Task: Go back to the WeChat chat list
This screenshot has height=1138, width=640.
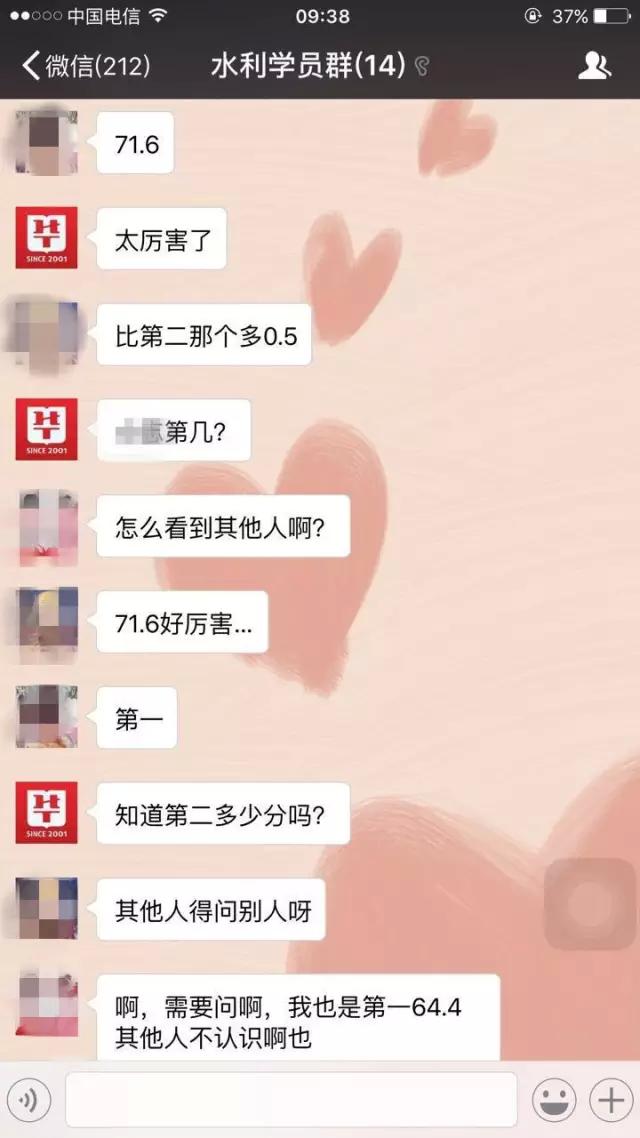Action: [x=85, y=67]
